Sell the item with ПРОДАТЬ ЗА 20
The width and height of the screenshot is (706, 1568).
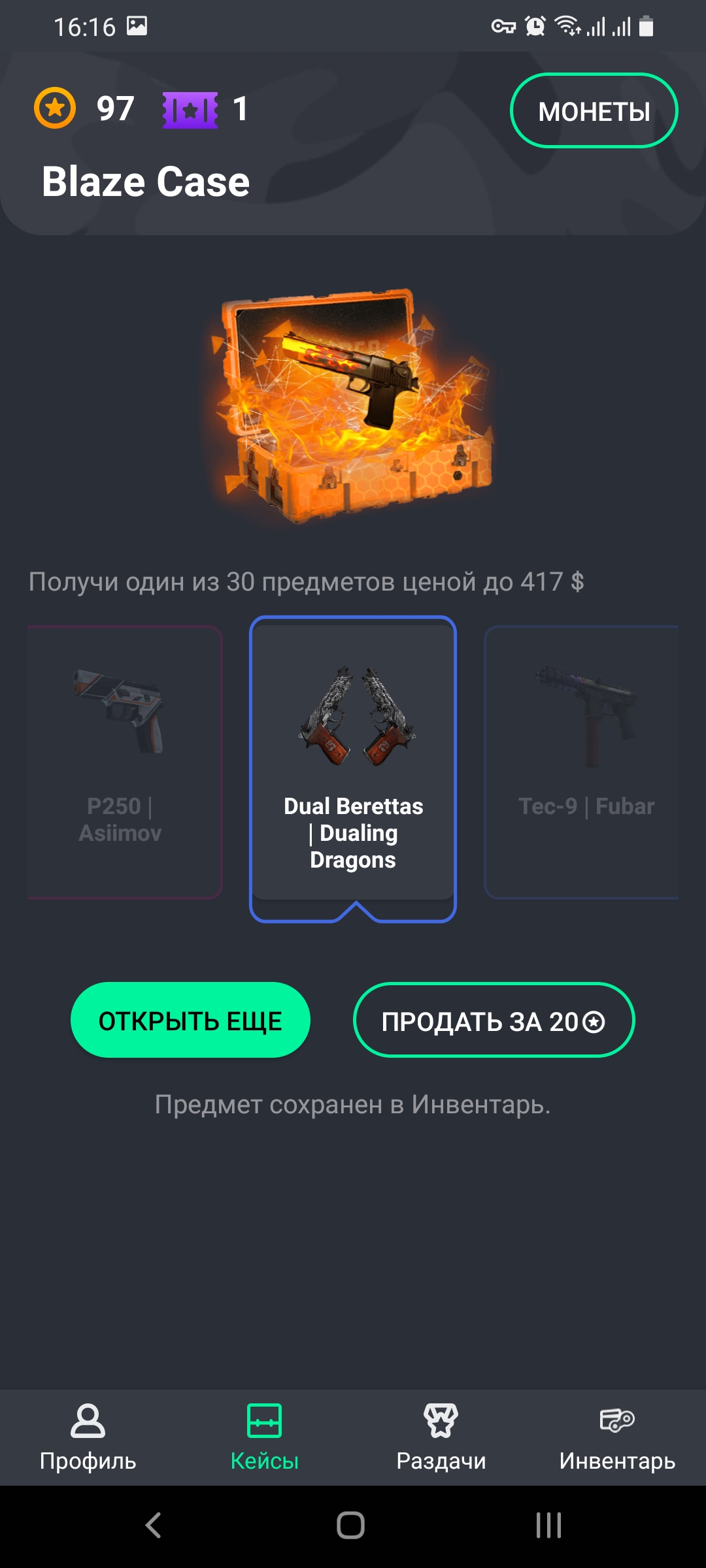(x=494, y=1021)
